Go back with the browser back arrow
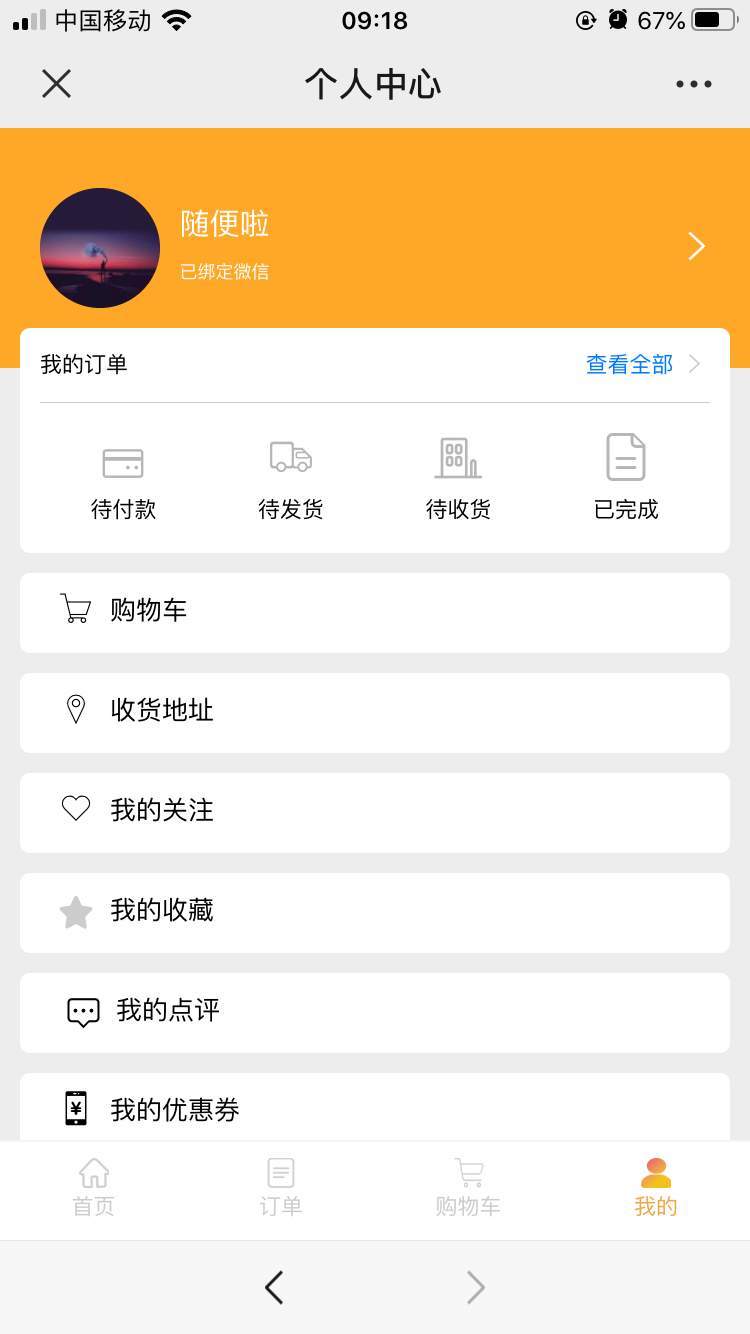Image resolution: width=750 pixels, height=1334 pixels. click(x=274, y=1287)
